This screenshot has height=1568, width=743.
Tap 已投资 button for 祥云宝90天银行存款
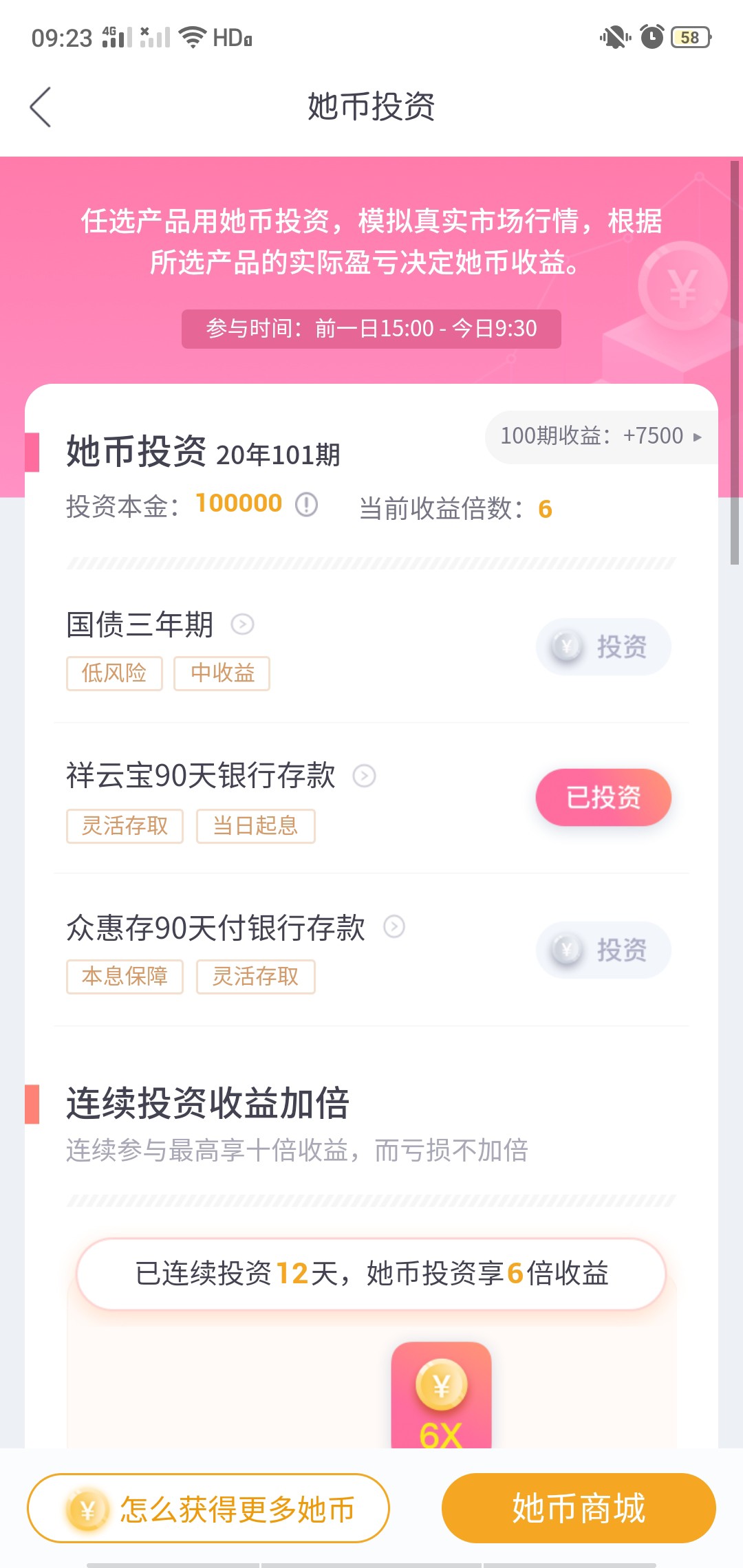point(603,797)
